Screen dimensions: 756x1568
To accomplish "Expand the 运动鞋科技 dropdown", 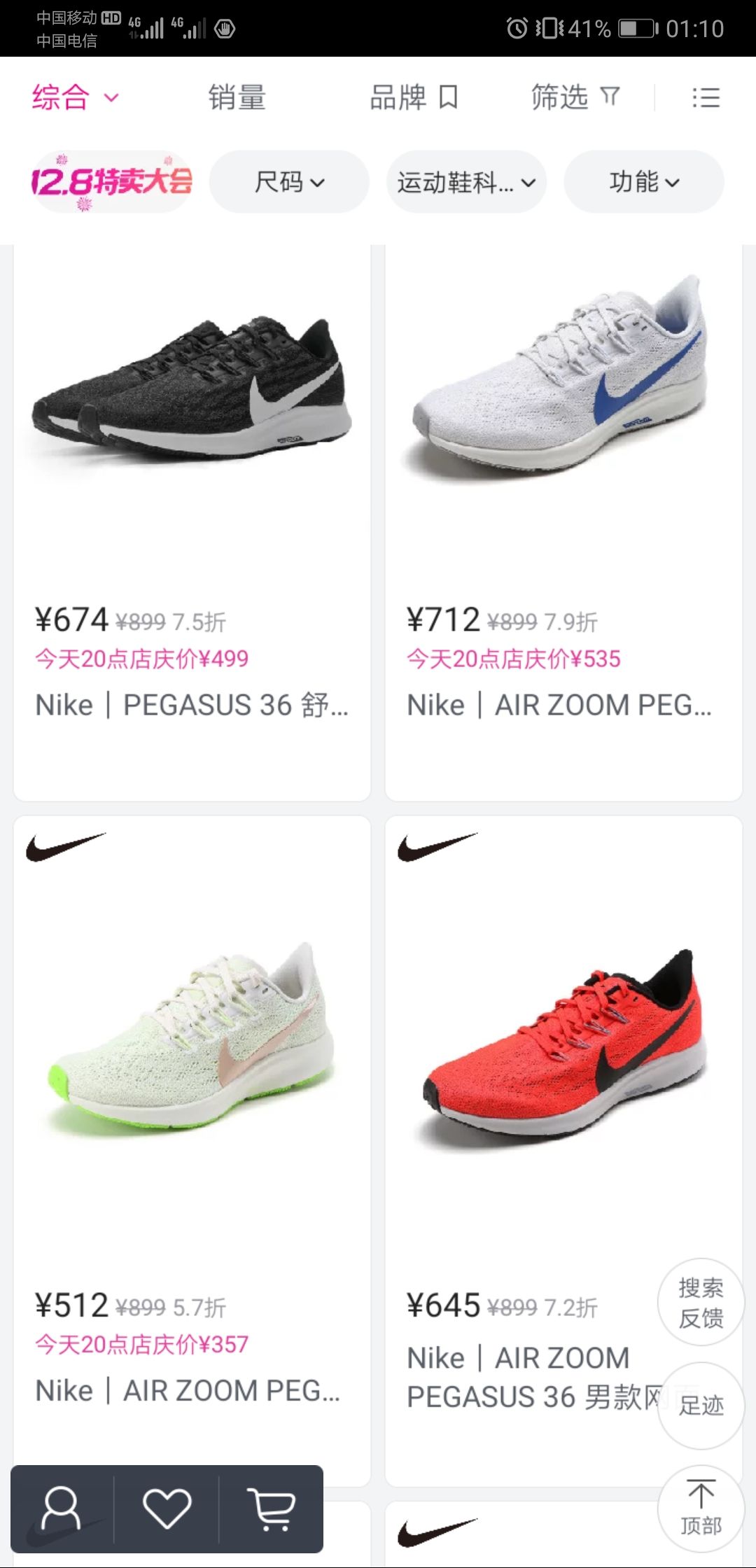I will (x=466, y=182).
